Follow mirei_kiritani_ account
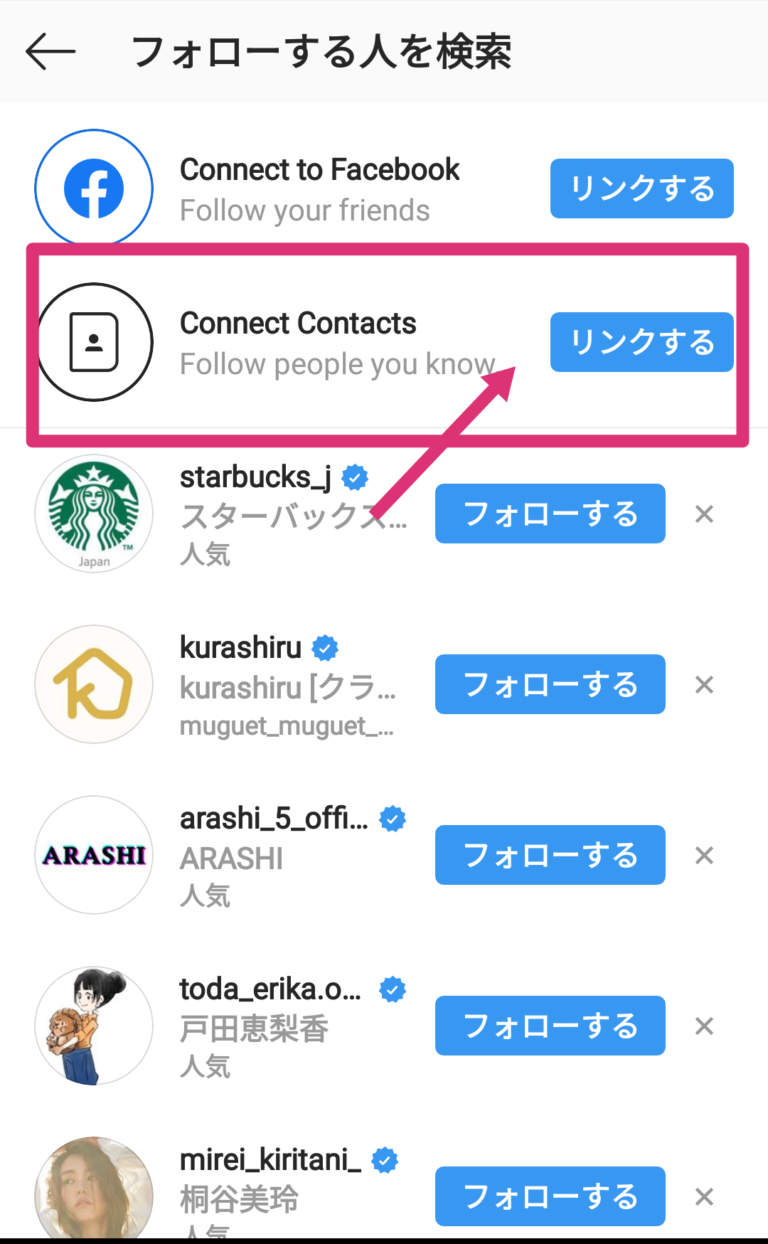The width and height of the screenshot is (768, 1244). (550, 1196)
